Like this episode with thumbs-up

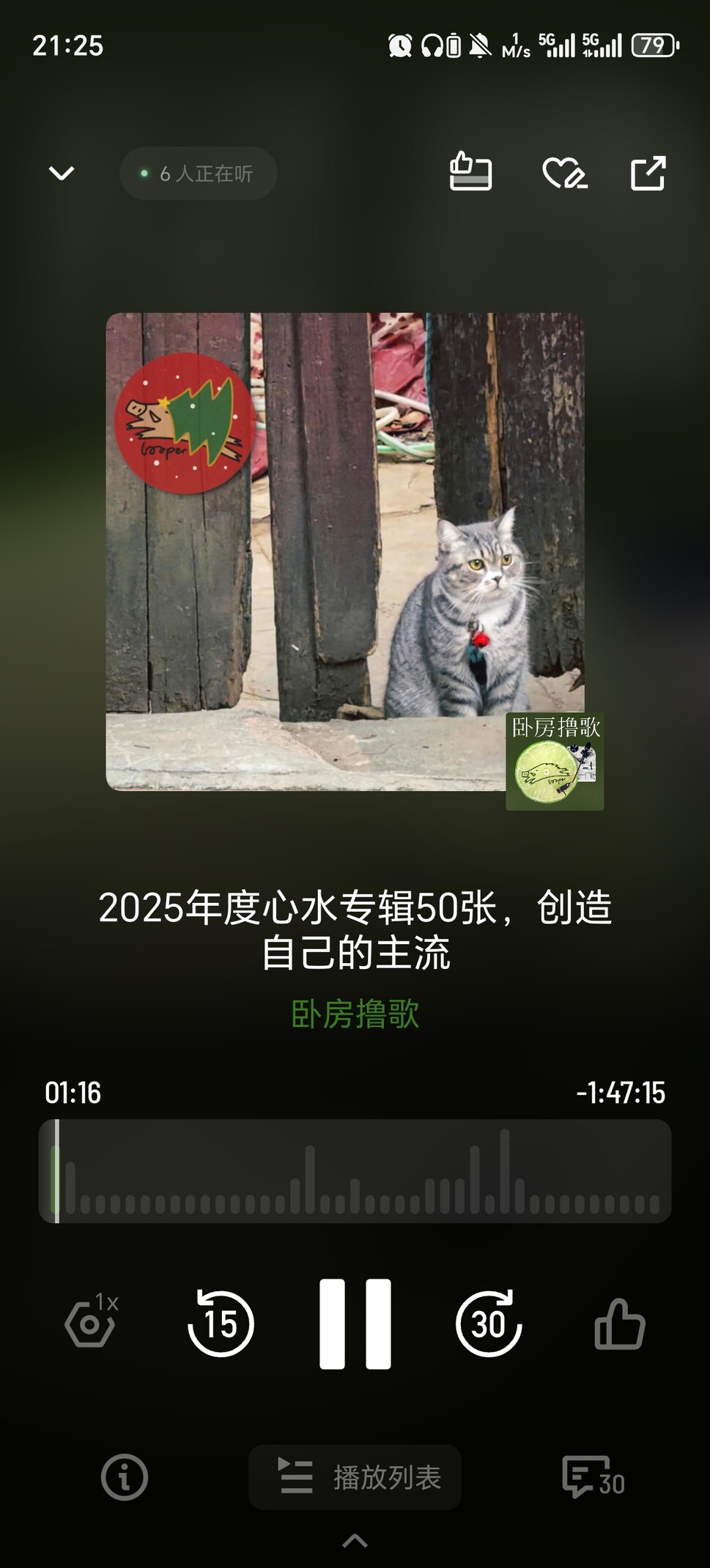coord(619,1323)
